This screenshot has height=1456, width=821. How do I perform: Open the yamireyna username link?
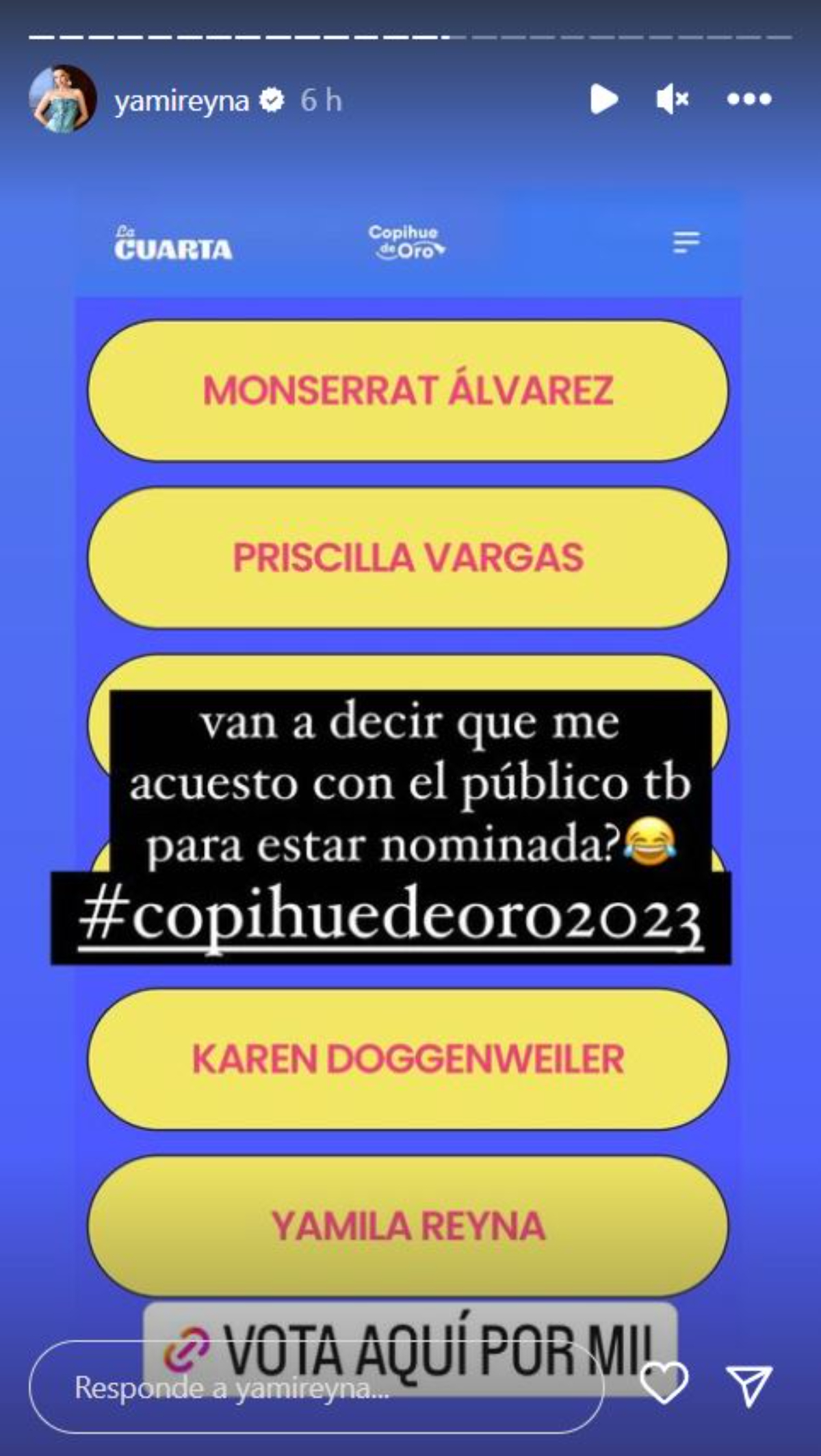tap(181, 101)
